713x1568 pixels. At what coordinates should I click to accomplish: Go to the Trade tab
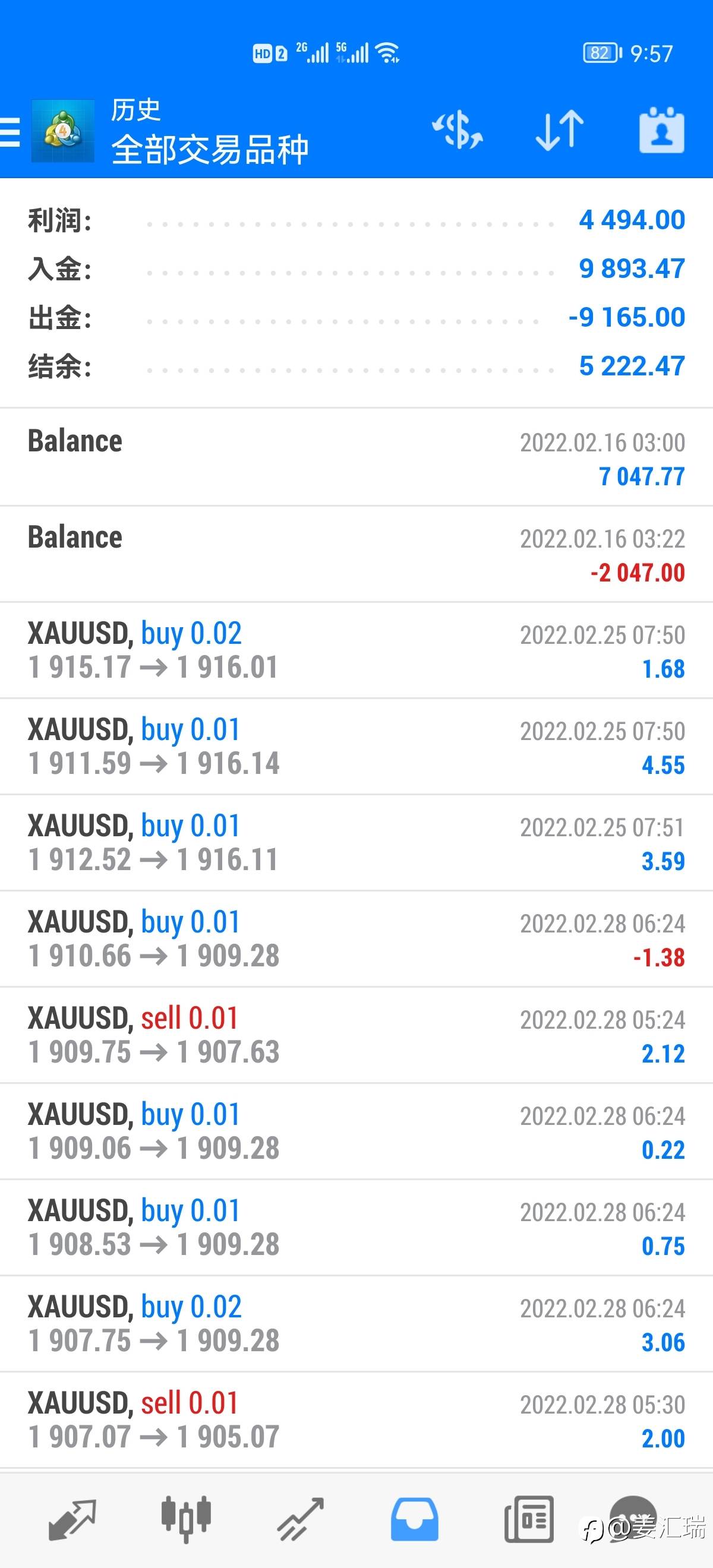300,1519
